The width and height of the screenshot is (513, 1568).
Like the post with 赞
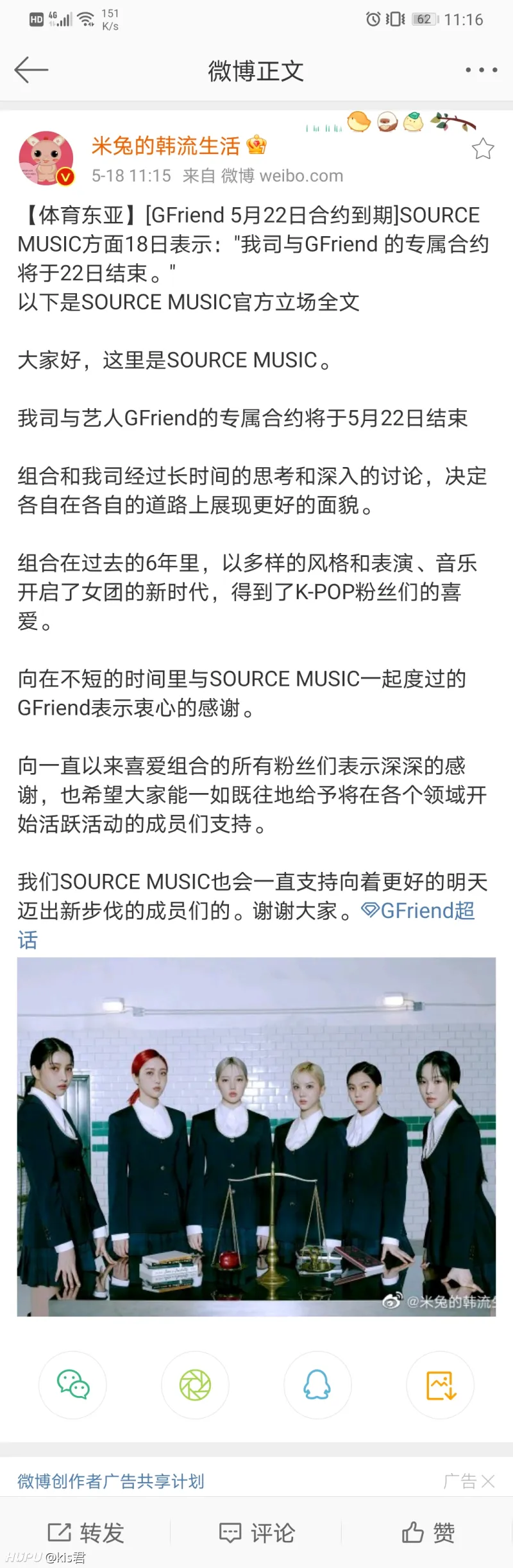(x=428, y=1533)
